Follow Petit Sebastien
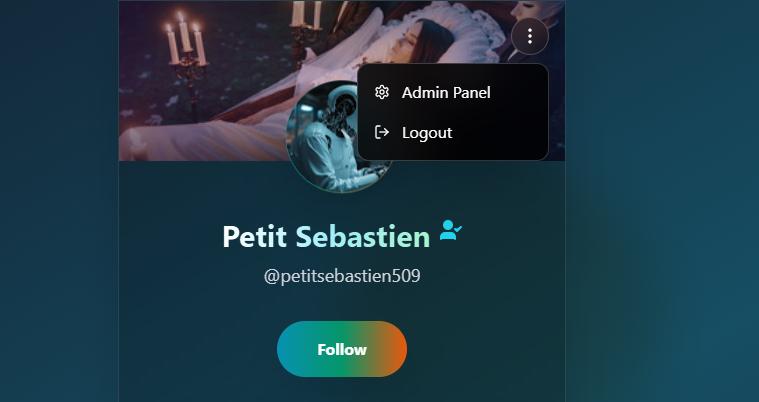The height and width of the screenshot is (402, 759). click(x=342, y=349)
